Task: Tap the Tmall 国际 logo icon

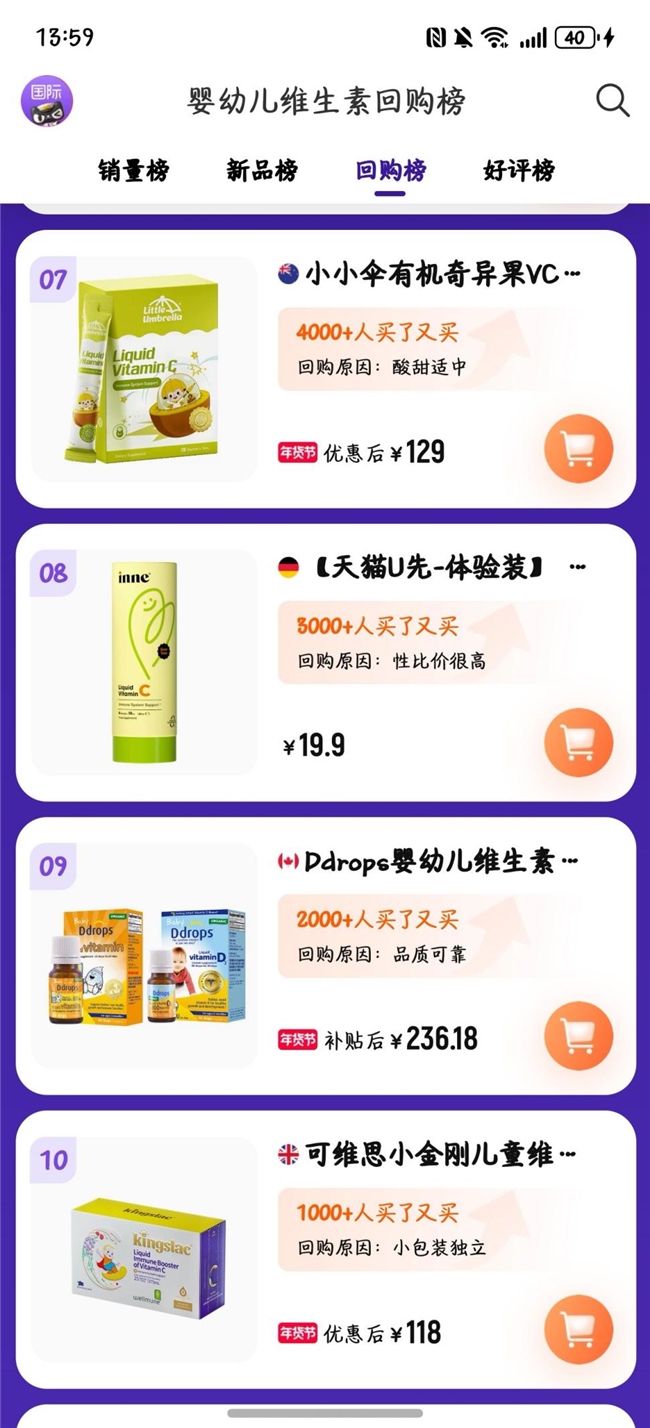Action: coord(47,101)
